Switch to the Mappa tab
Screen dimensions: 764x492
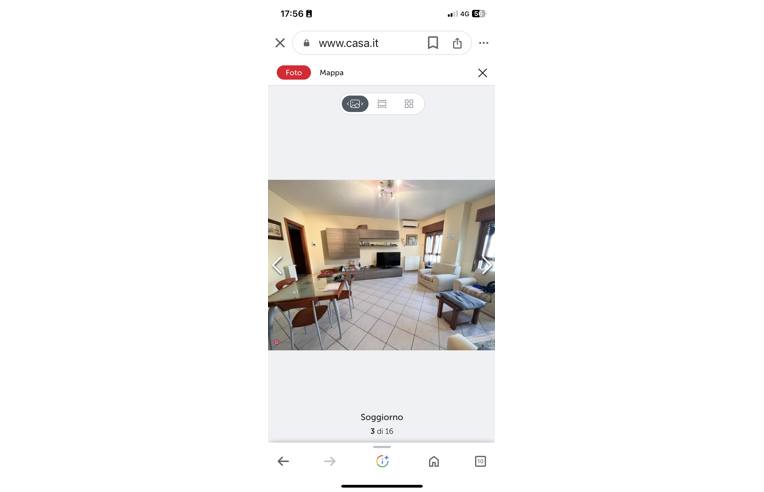[331, 73]
